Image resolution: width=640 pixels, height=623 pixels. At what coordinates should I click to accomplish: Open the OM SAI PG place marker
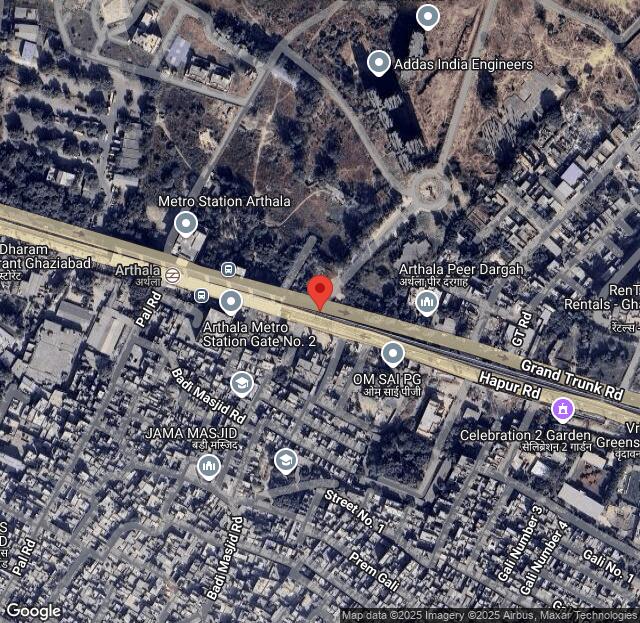point(392,353)
